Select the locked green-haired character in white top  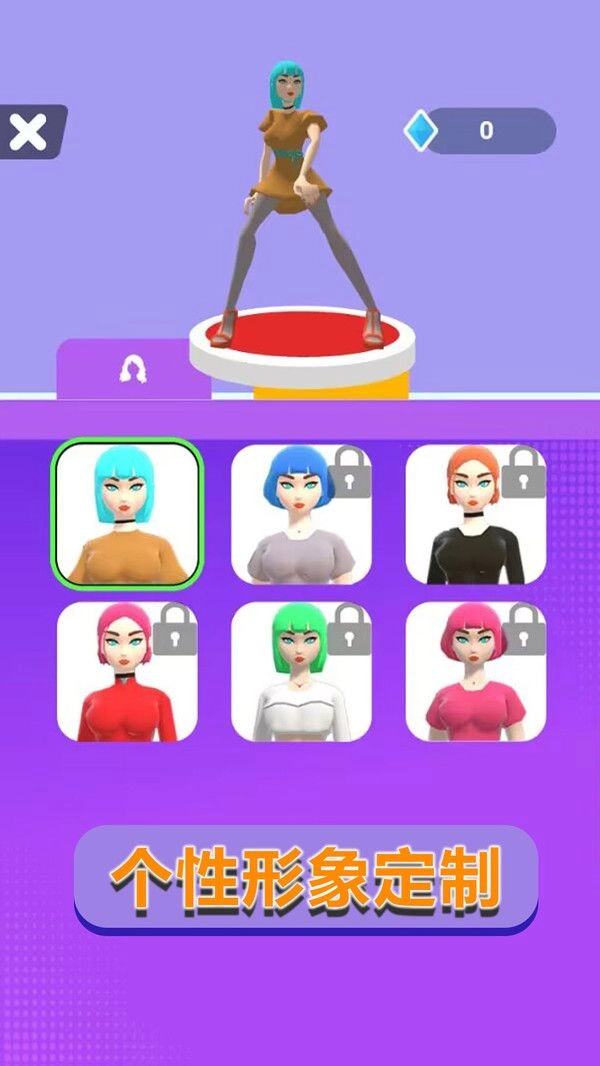[301, 671]
